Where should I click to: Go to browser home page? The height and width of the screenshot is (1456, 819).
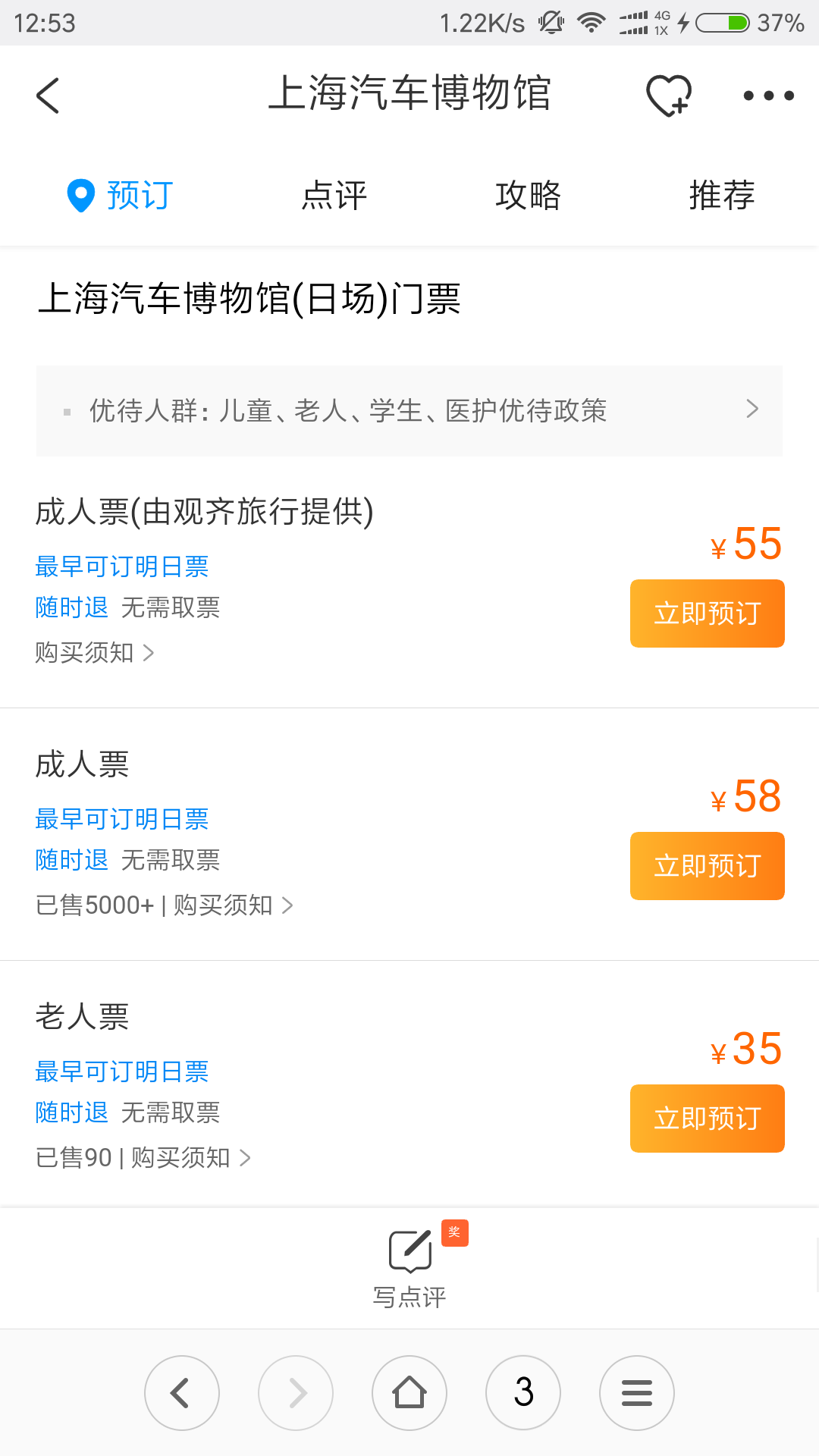point(409,1393)
